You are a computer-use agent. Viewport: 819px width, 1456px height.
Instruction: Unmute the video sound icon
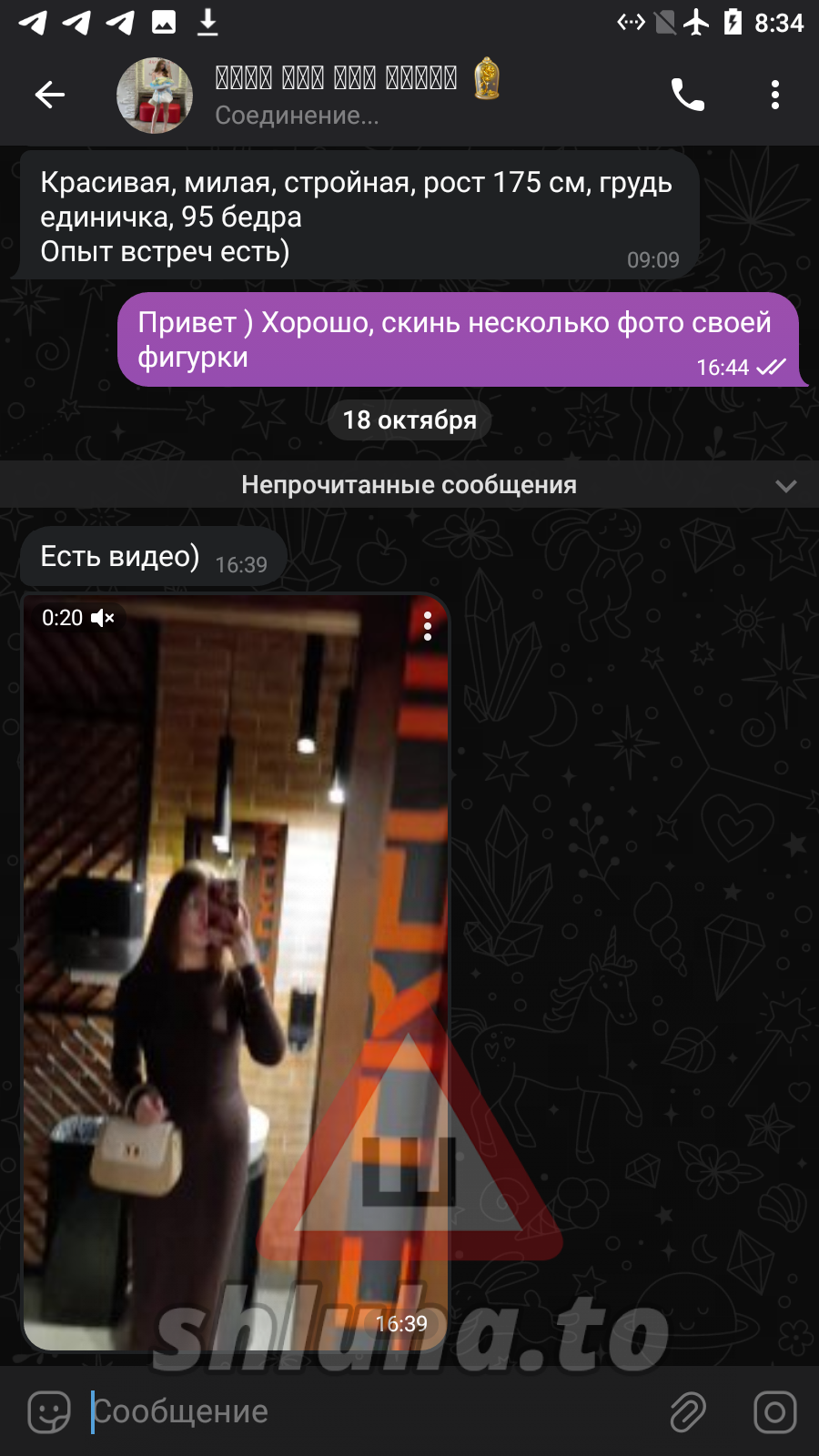click(103, 618)
